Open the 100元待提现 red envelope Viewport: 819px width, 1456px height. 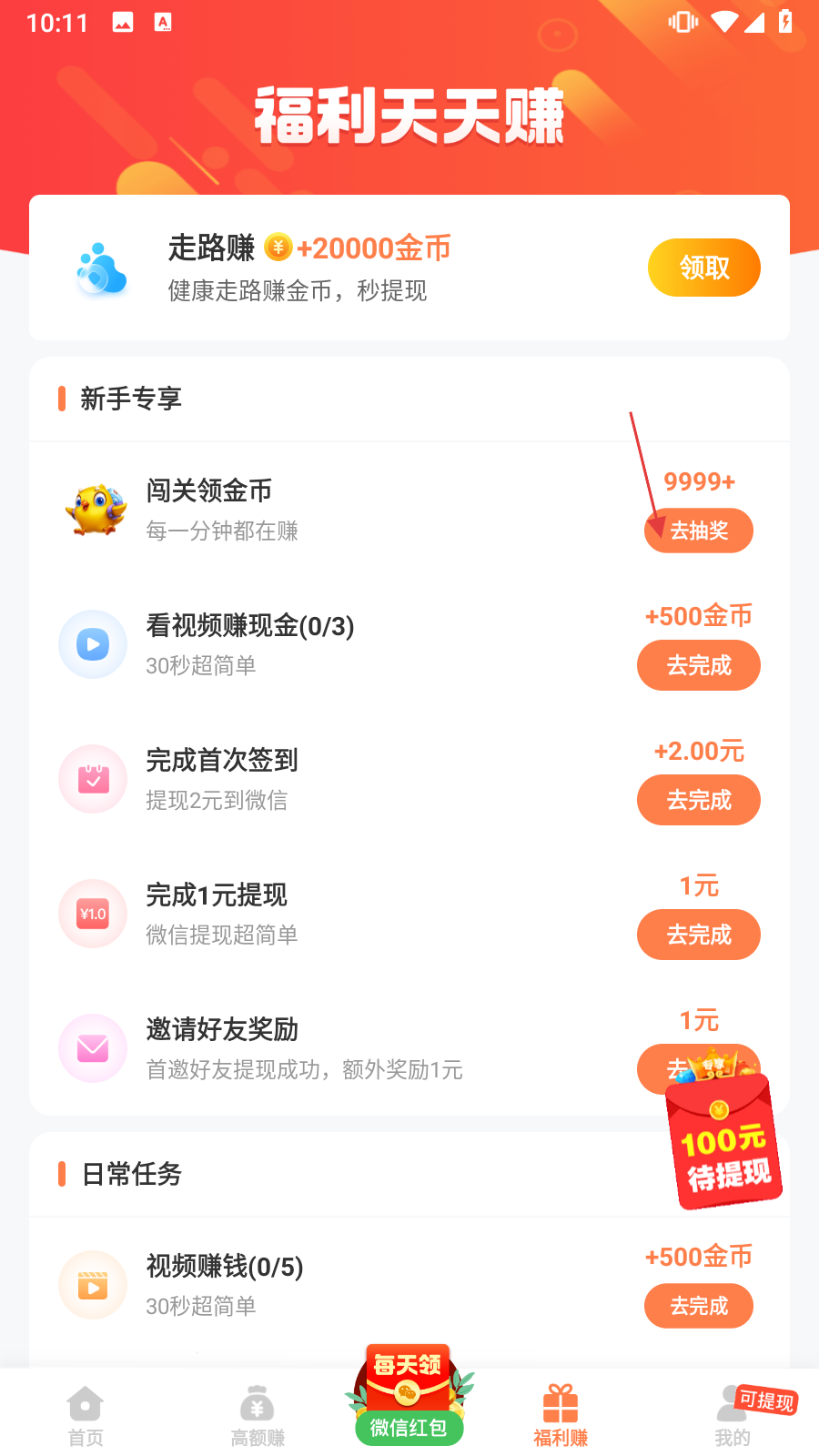(x=724, y=1137)
